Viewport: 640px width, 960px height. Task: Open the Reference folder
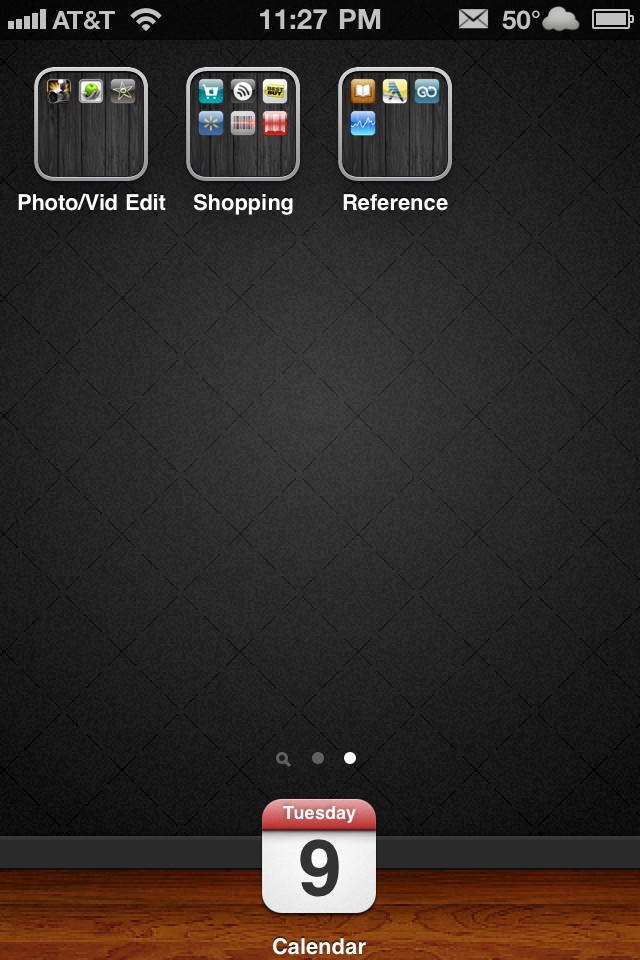click(x=395, y=124)
